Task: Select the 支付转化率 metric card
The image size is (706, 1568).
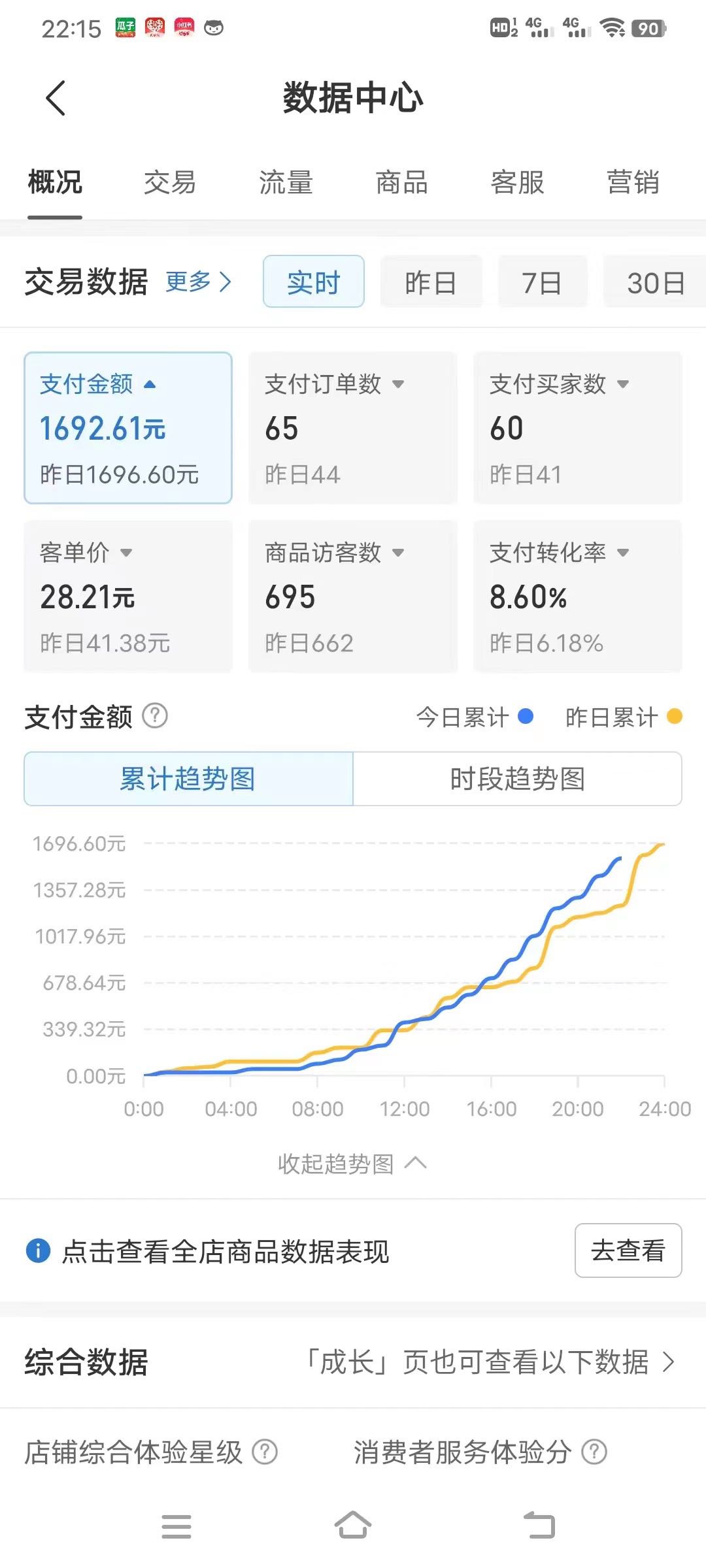Action: point(577,596)
